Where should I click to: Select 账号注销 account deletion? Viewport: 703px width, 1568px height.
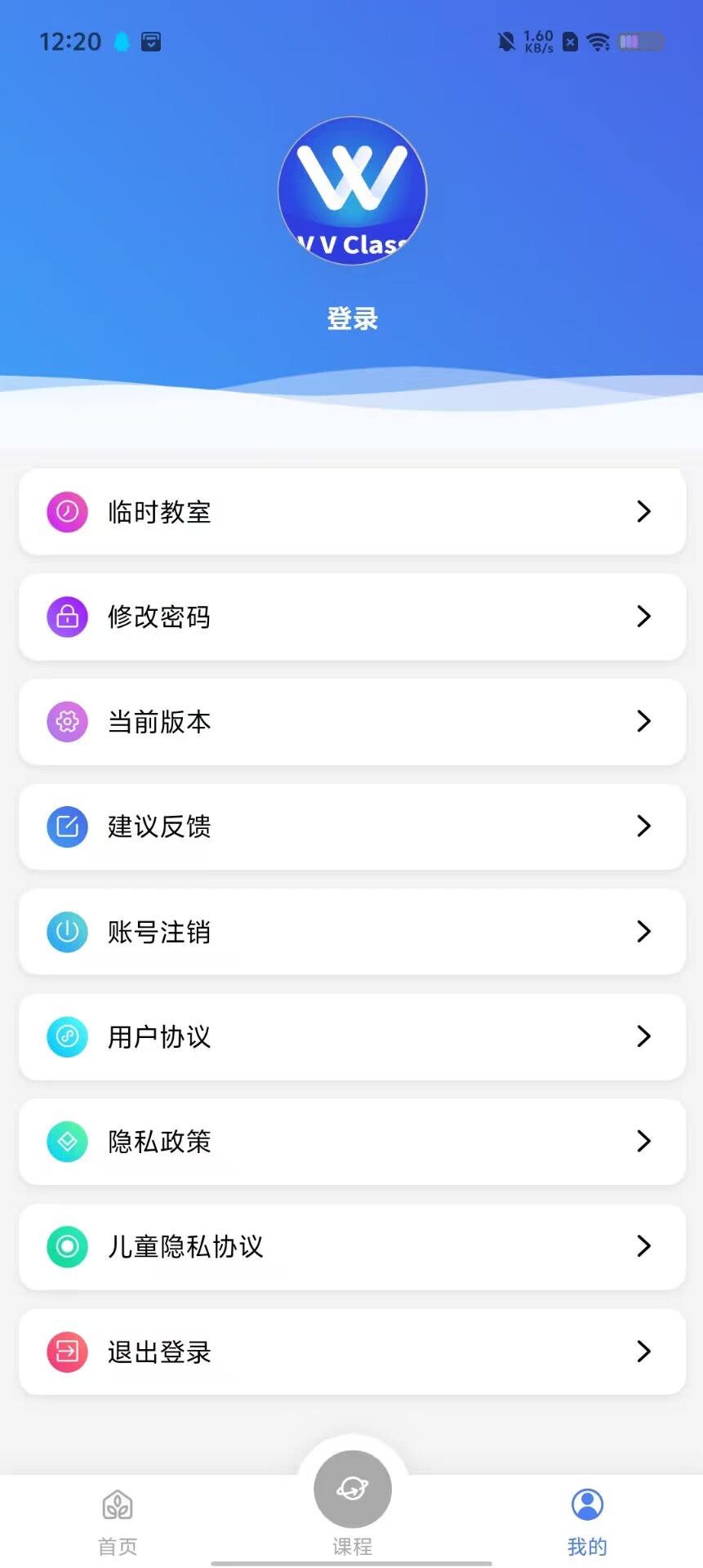[352, 932]
